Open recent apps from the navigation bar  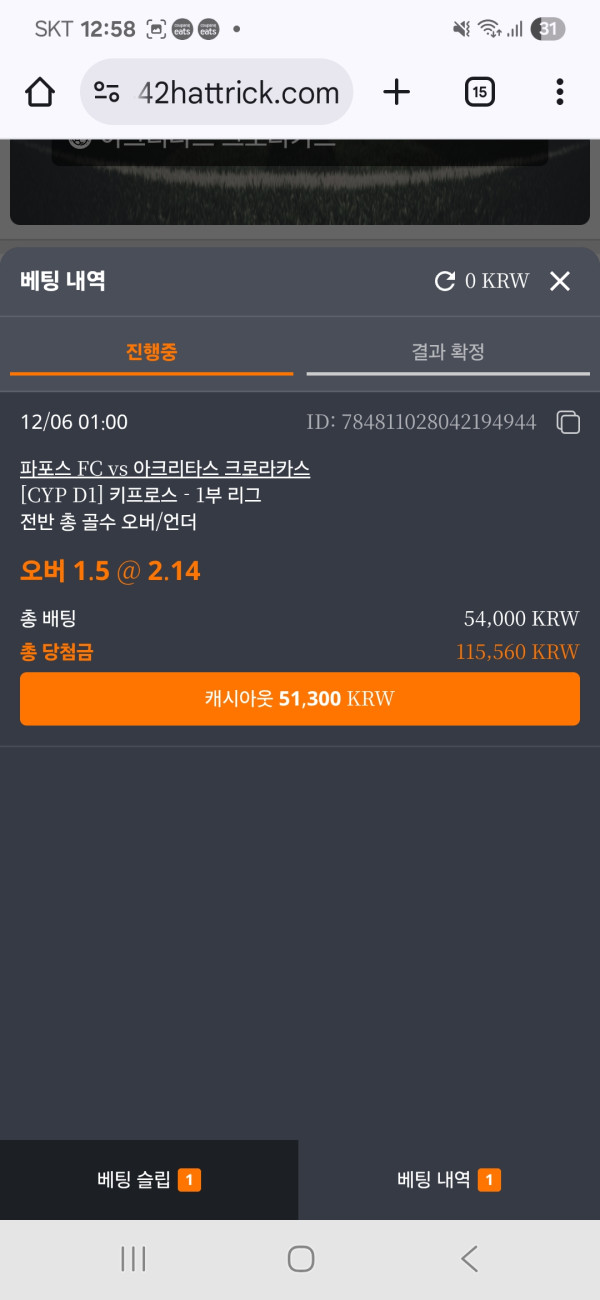pyautogui.click(x=133, y=1259)
